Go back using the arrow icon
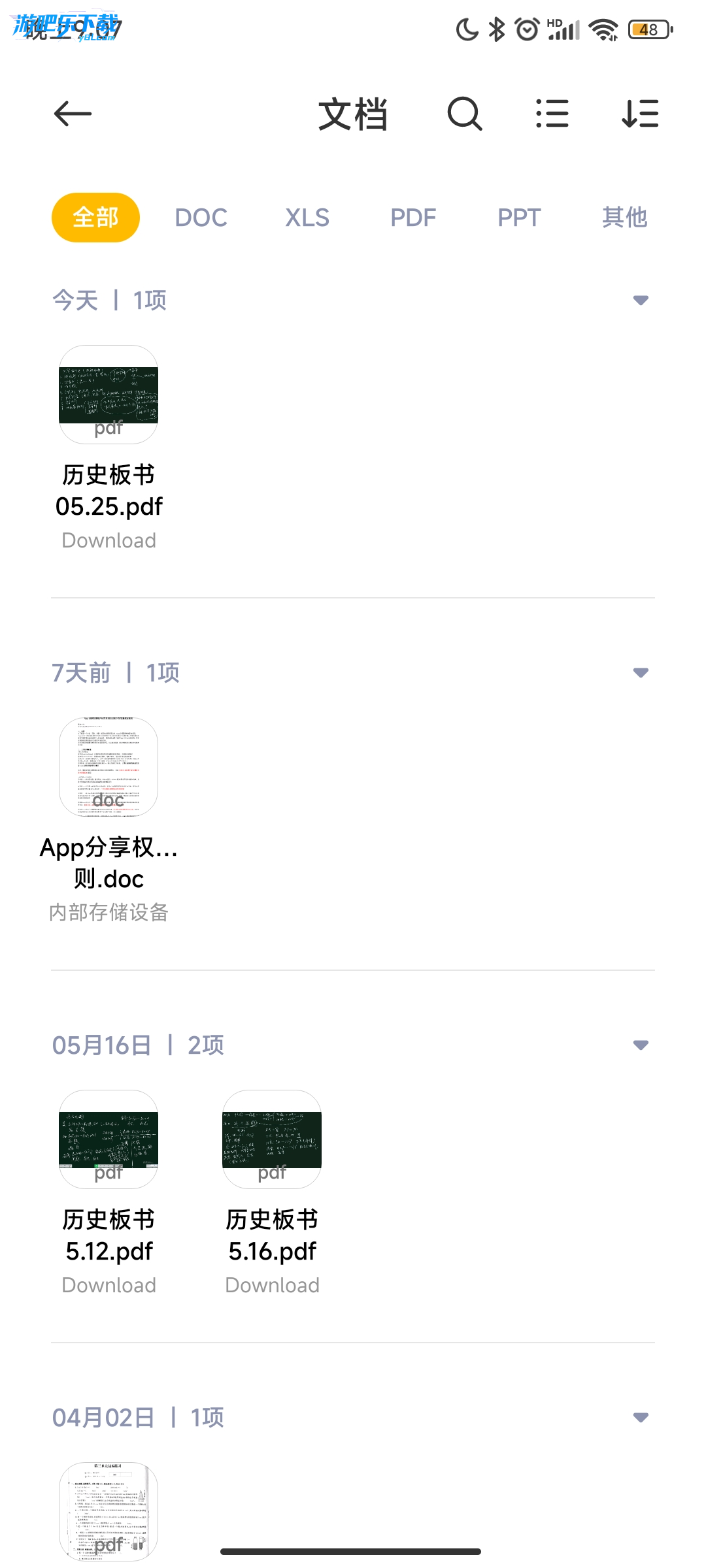This screenshot has height=1568, width=706. [x=73, y=114]
